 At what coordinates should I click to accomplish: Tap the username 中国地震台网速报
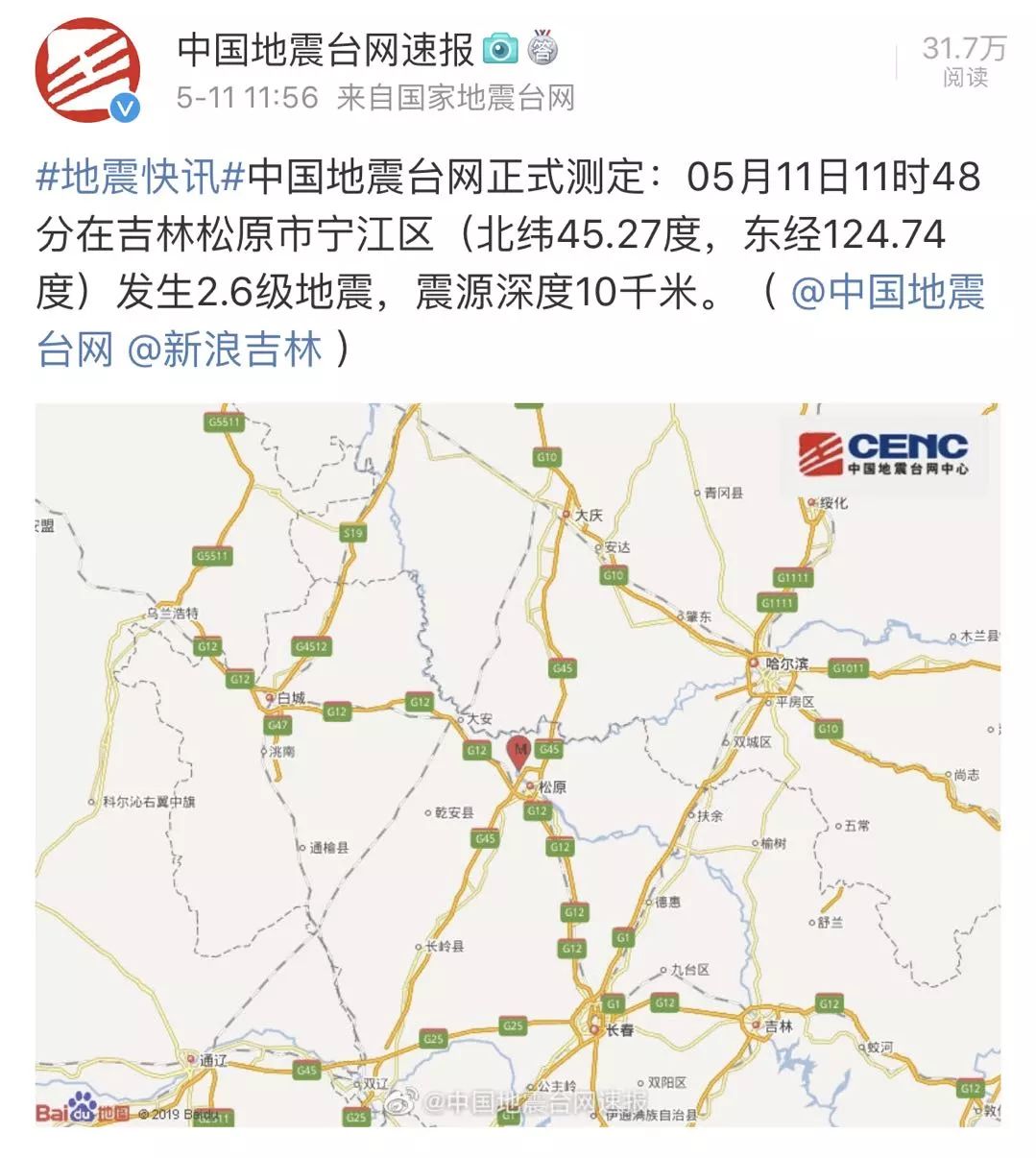coord(325,50)
